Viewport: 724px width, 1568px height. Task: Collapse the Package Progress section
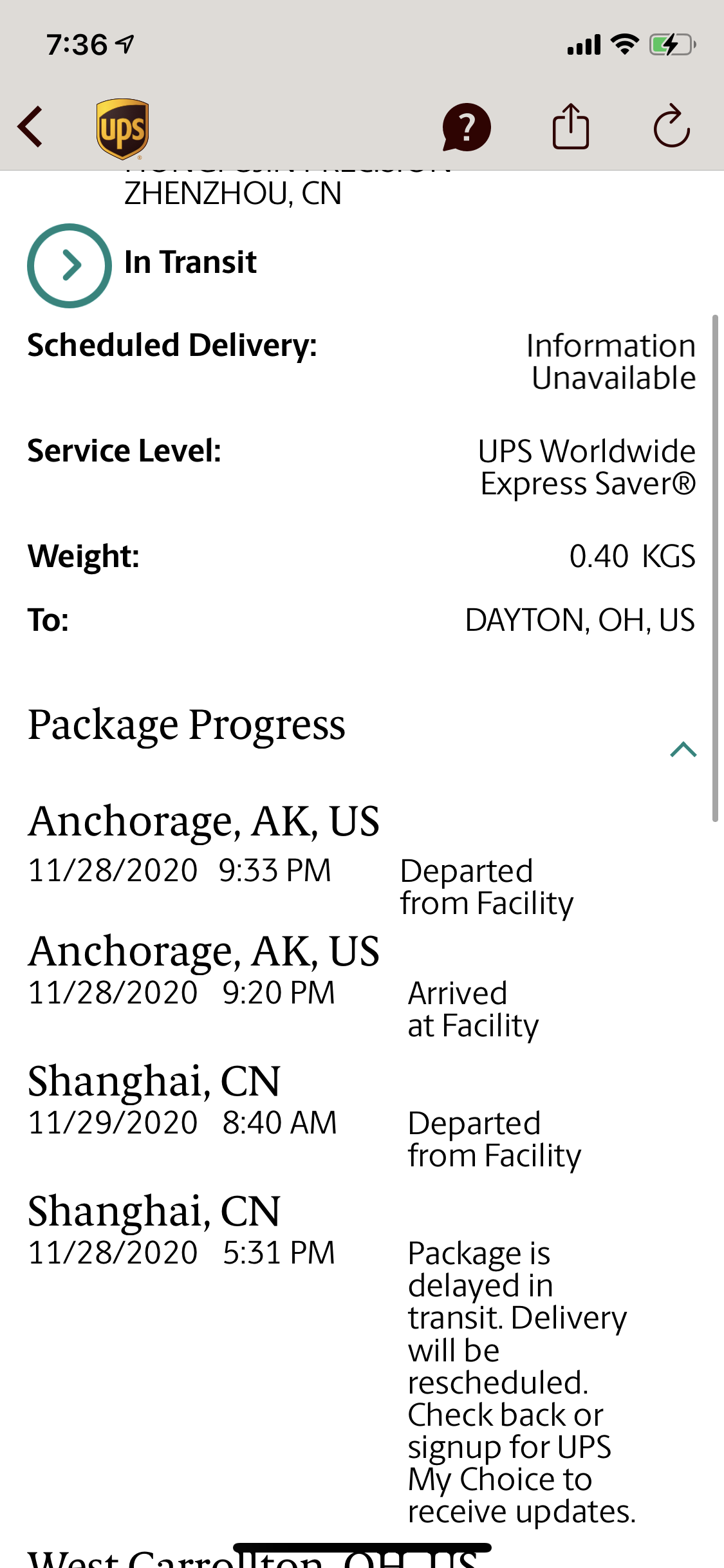coord(683,749)
